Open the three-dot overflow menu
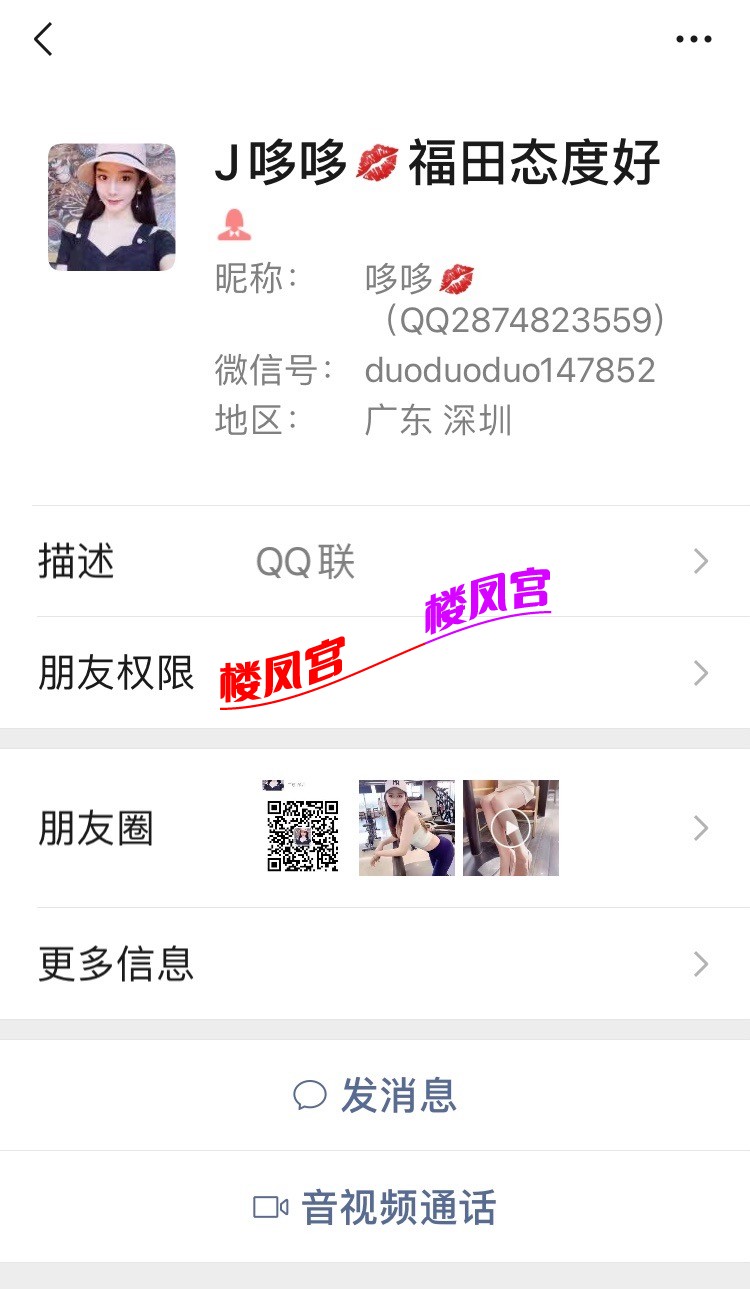The height and width of the screenshot is (1289, 750). pos(693,40)
